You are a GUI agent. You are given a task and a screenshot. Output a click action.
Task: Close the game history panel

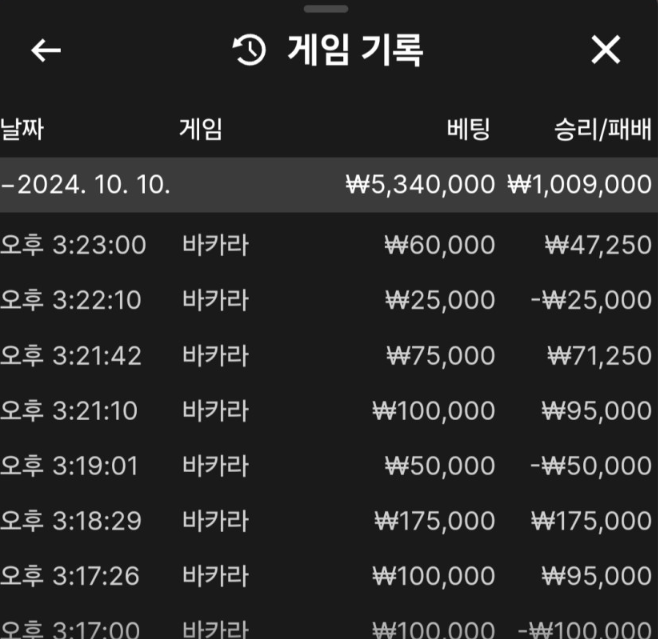pos(606,50)
